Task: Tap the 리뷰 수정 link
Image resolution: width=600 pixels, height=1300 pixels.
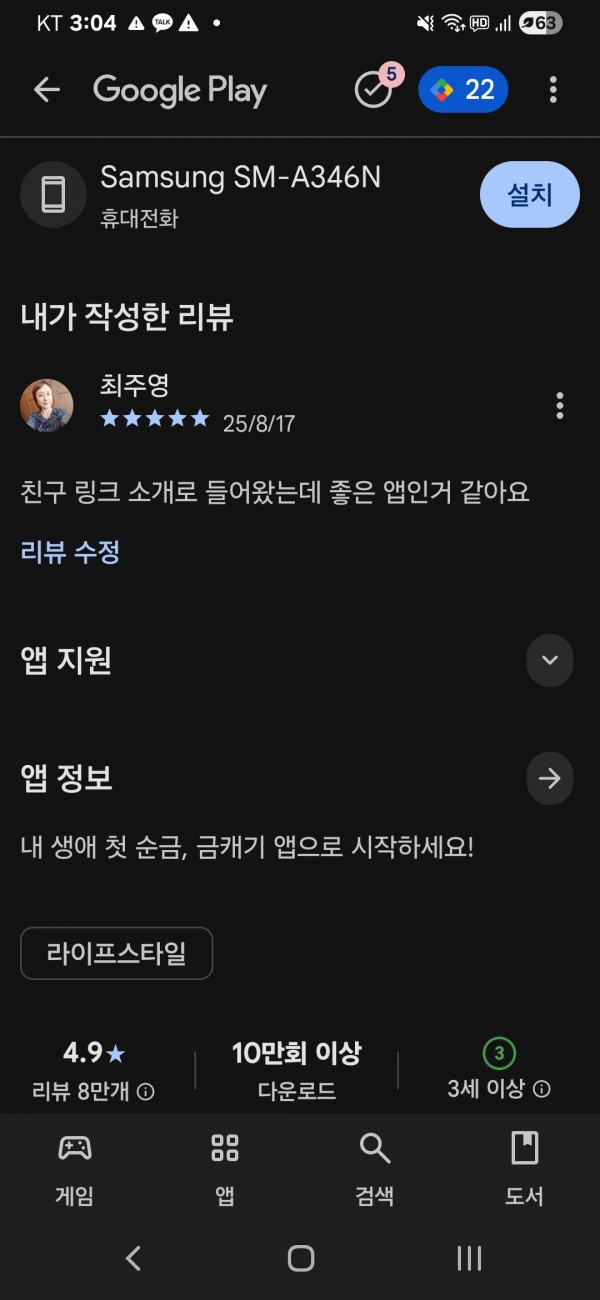Action: pyautogui.click(x=70, y=551)
